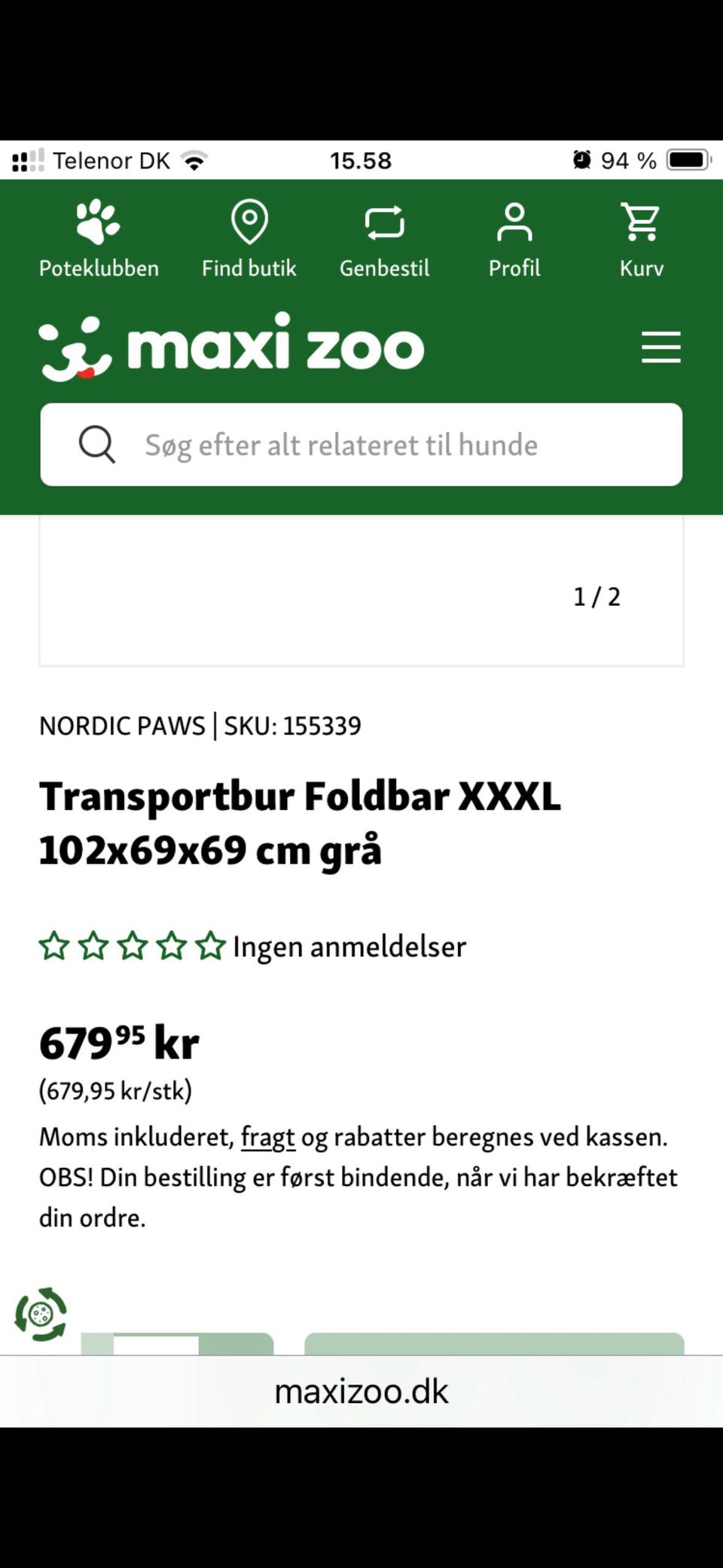Tap the 1/2 image carousel indicator

(x=596, y=596)
